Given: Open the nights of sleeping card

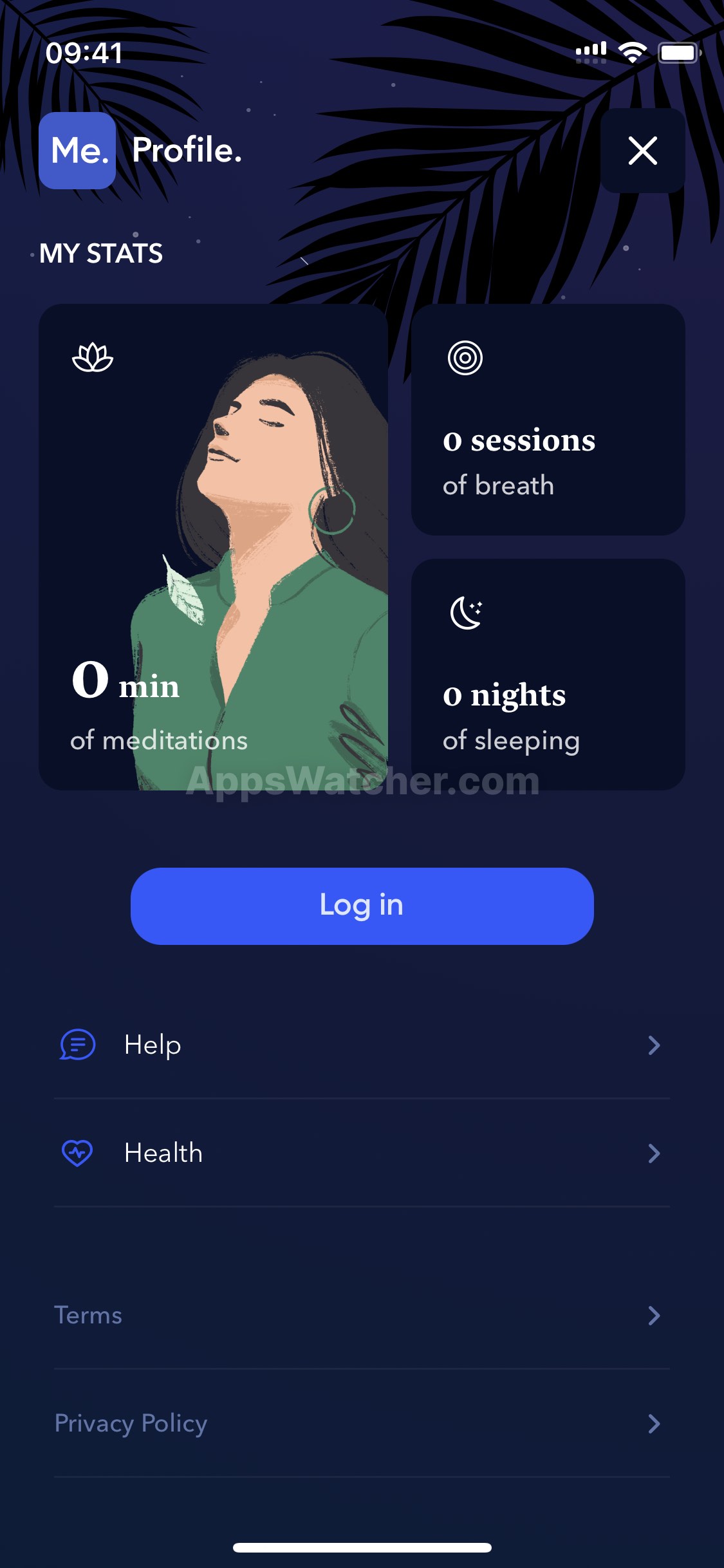Looking at the screenshot, I should point(548,675).
